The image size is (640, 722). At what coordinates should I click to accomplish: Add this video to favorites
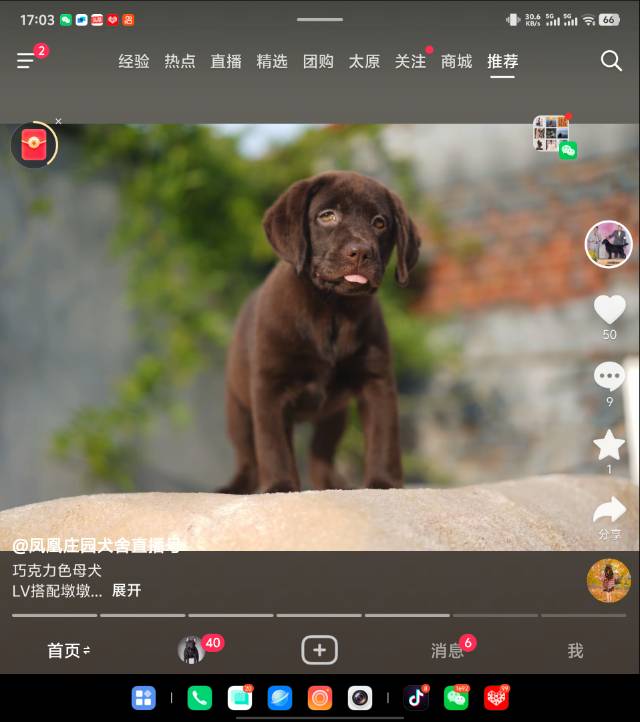point(609,444)
